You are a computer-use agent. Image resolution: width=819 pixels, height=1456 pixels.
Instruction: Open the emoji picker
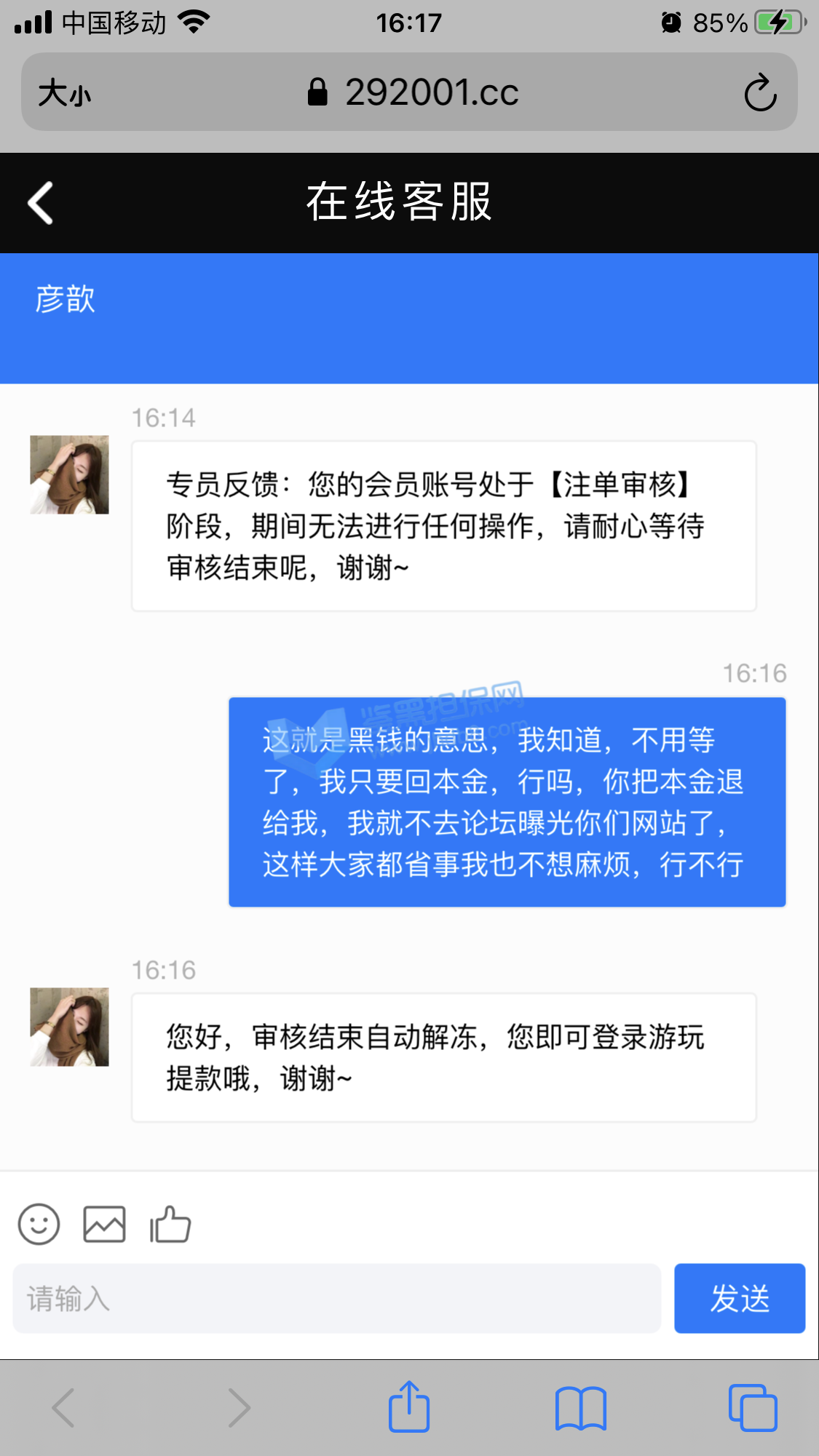pos(39,1224)
